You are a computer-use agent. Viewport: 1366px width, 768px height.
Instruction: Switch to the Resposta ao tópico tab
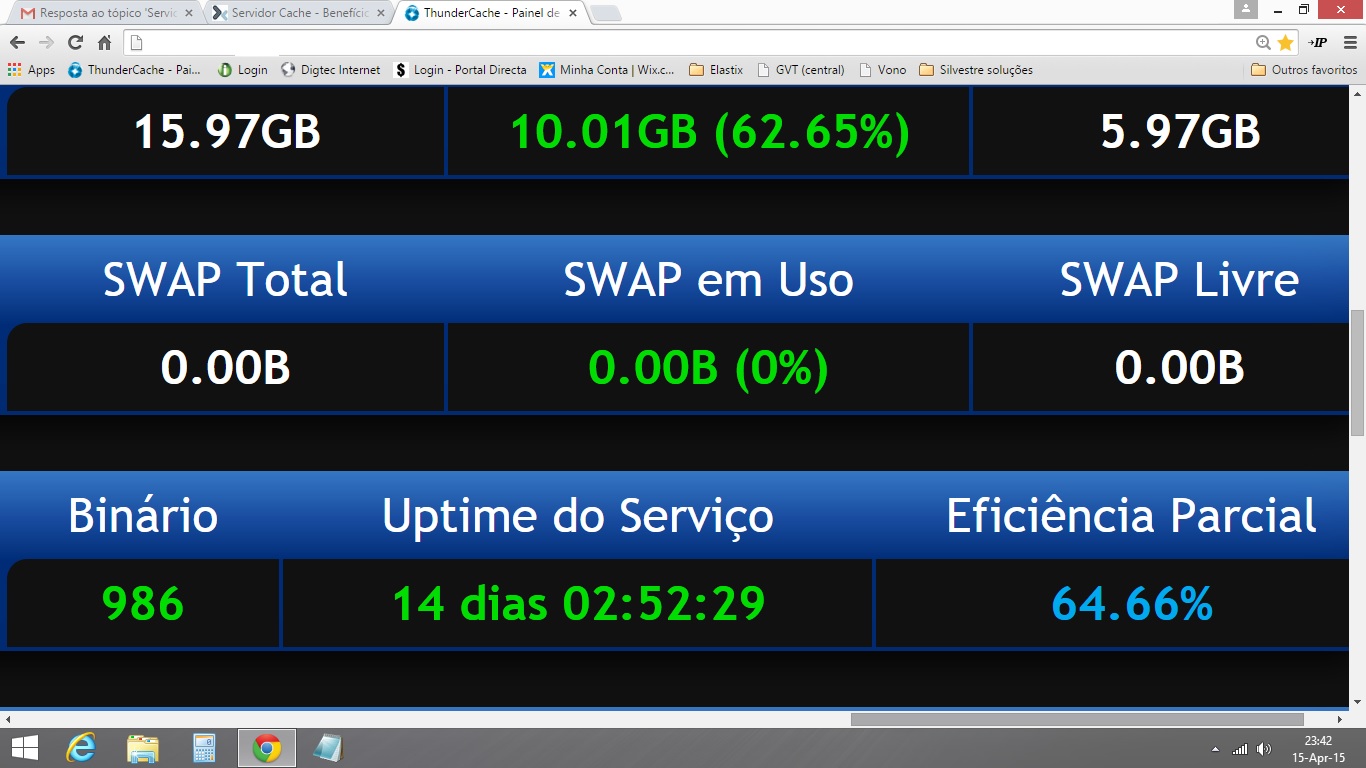[100, 13]
